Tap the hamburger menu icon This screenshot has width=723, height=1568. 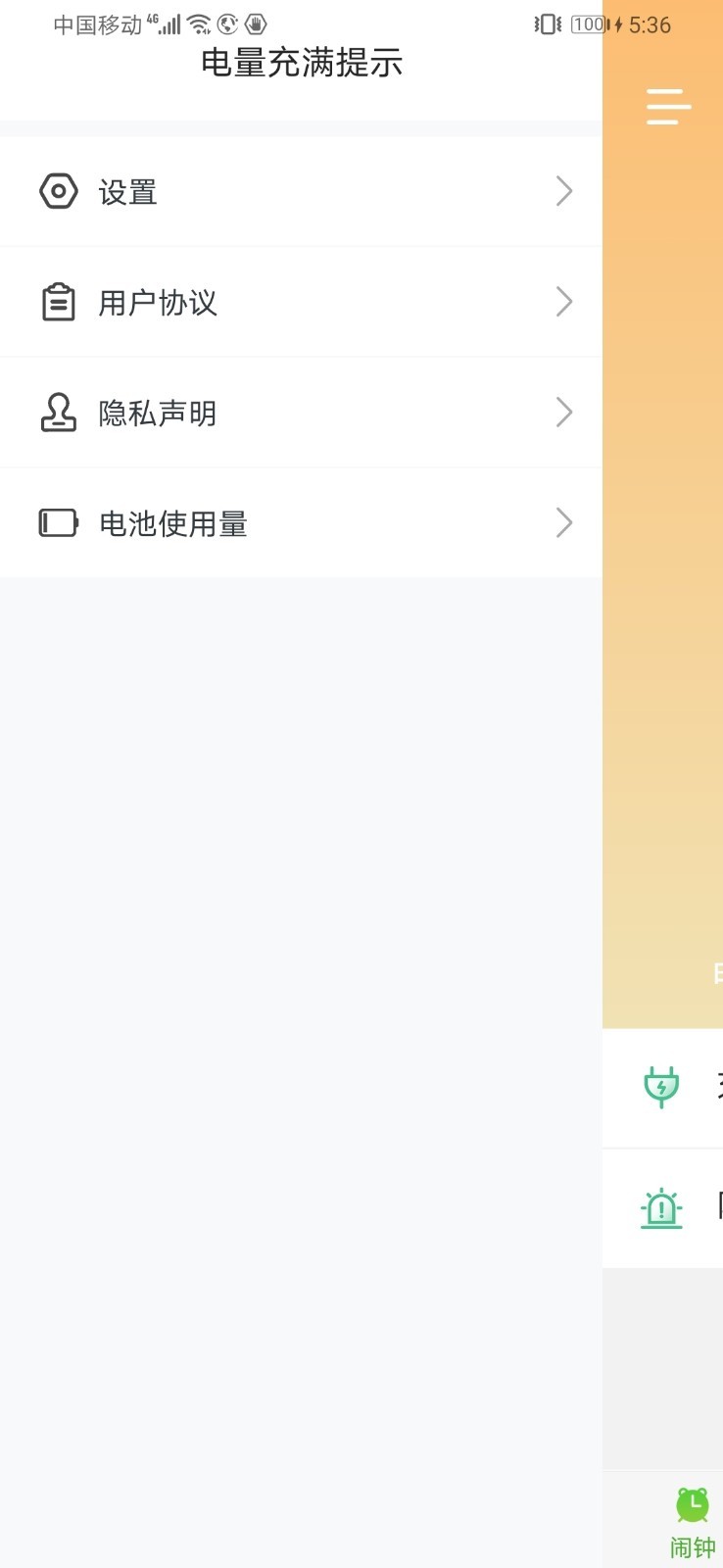click(x=668, y=106)
